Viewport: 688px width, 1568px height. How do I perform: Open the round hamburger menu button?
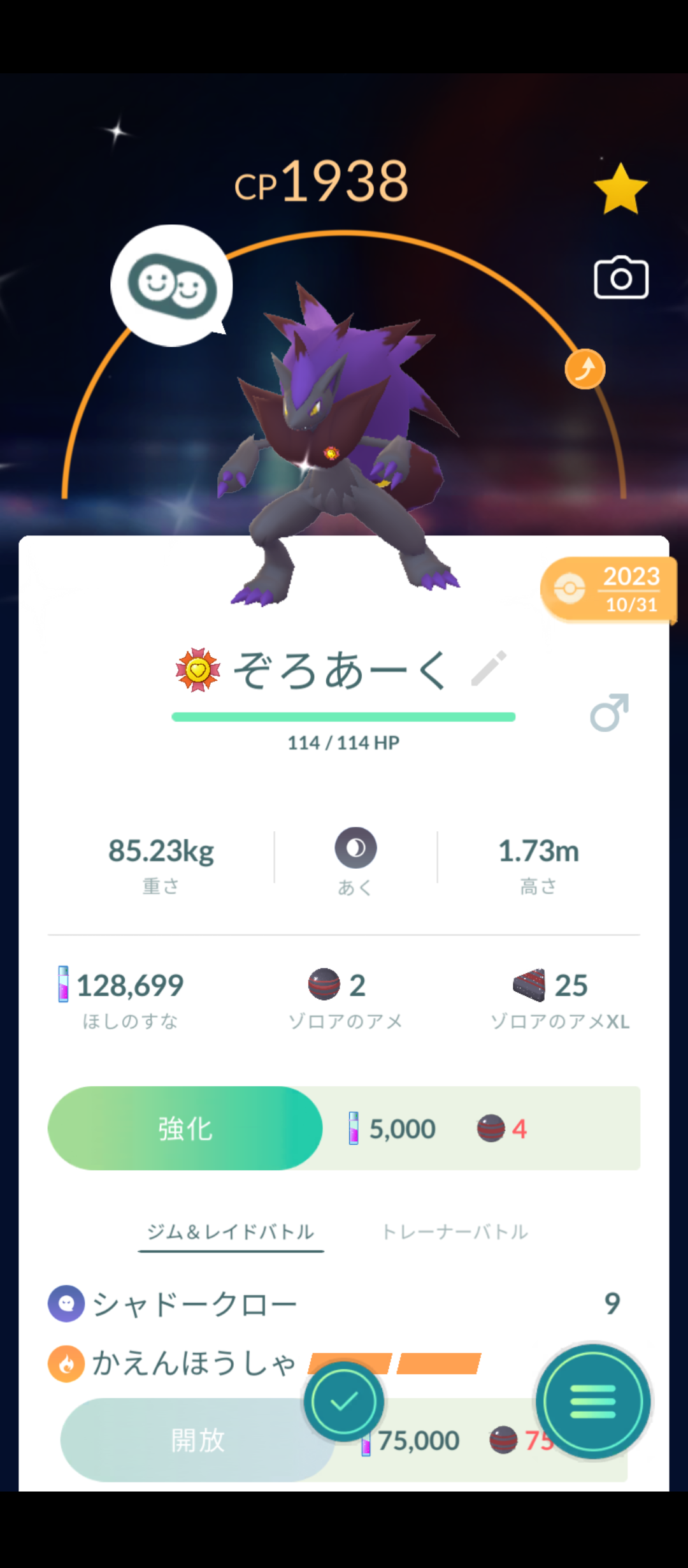click(593, 1401)
